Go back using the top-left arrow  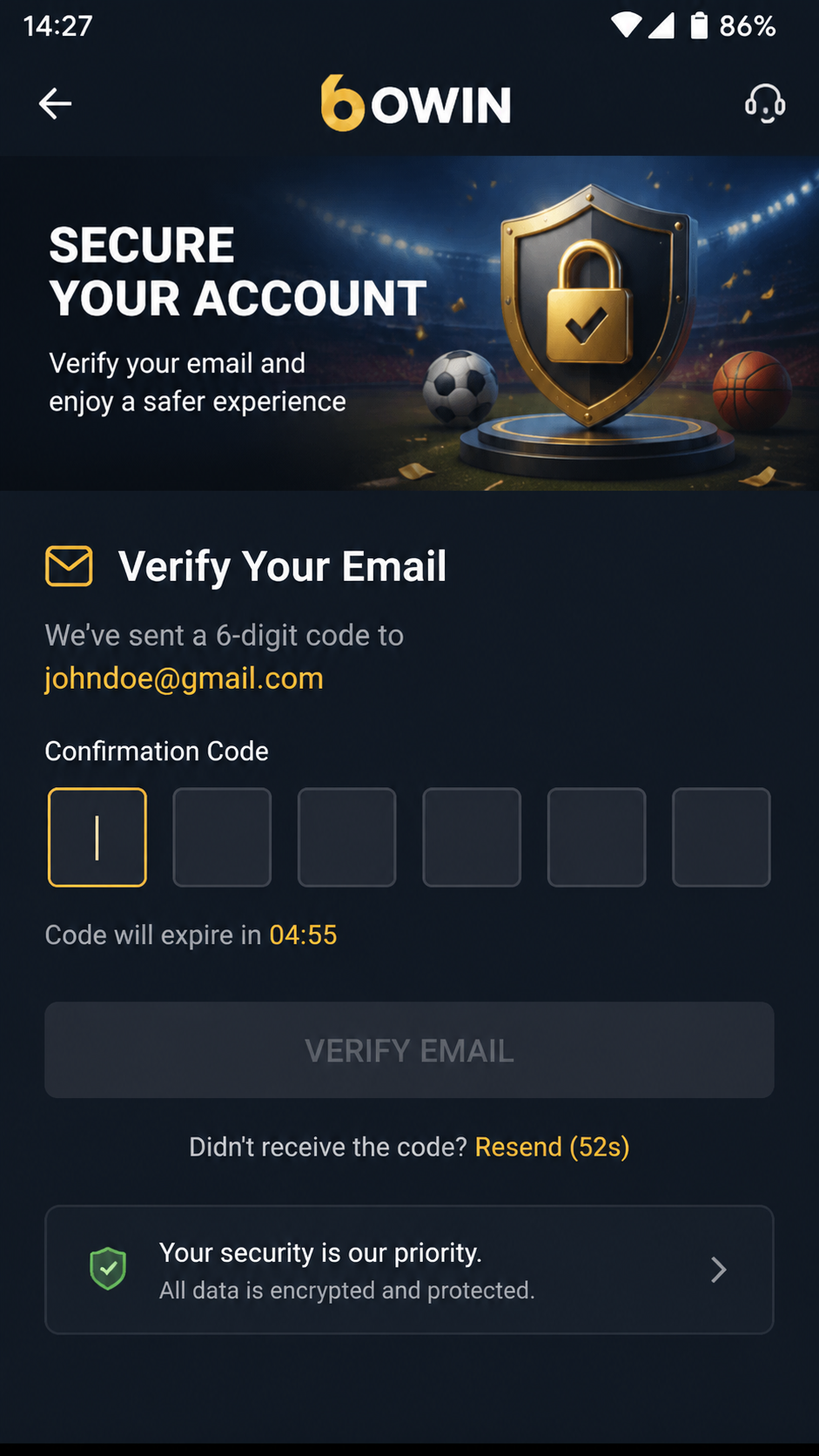point(55,104)
